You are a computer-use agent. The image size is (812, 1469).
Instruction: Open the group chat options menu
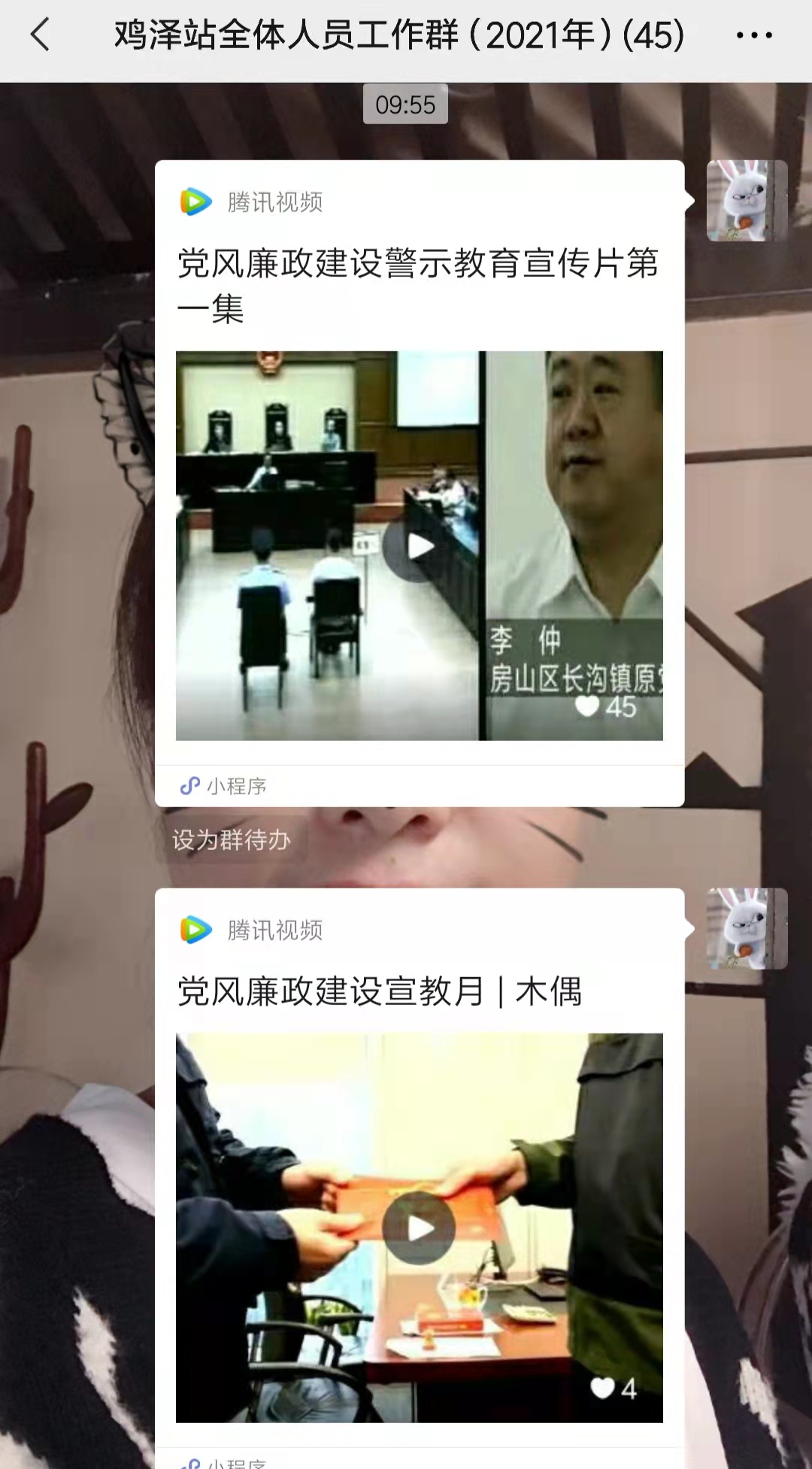(753, 35)
